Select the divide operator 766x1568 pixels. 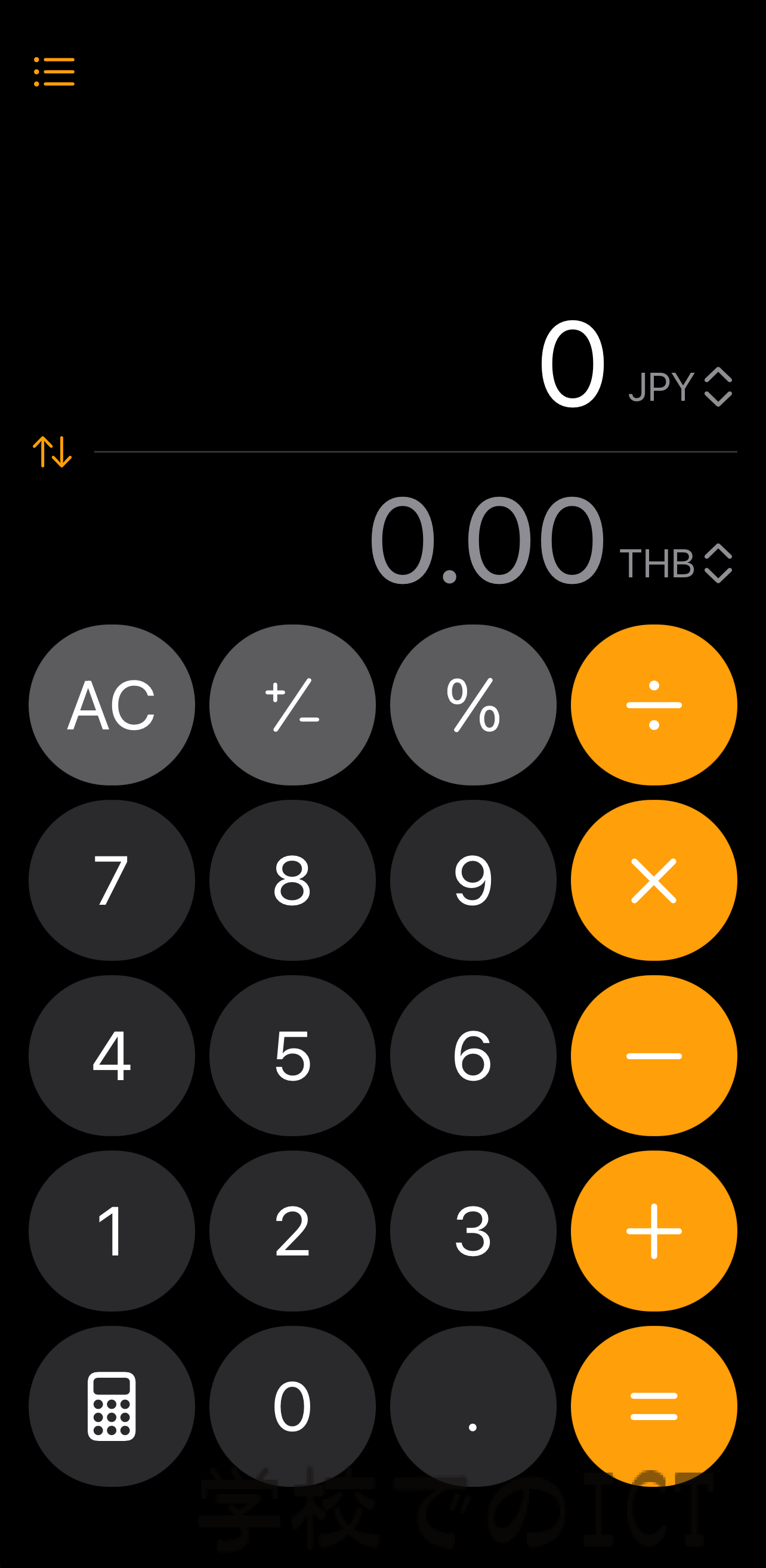pos(654,705)
